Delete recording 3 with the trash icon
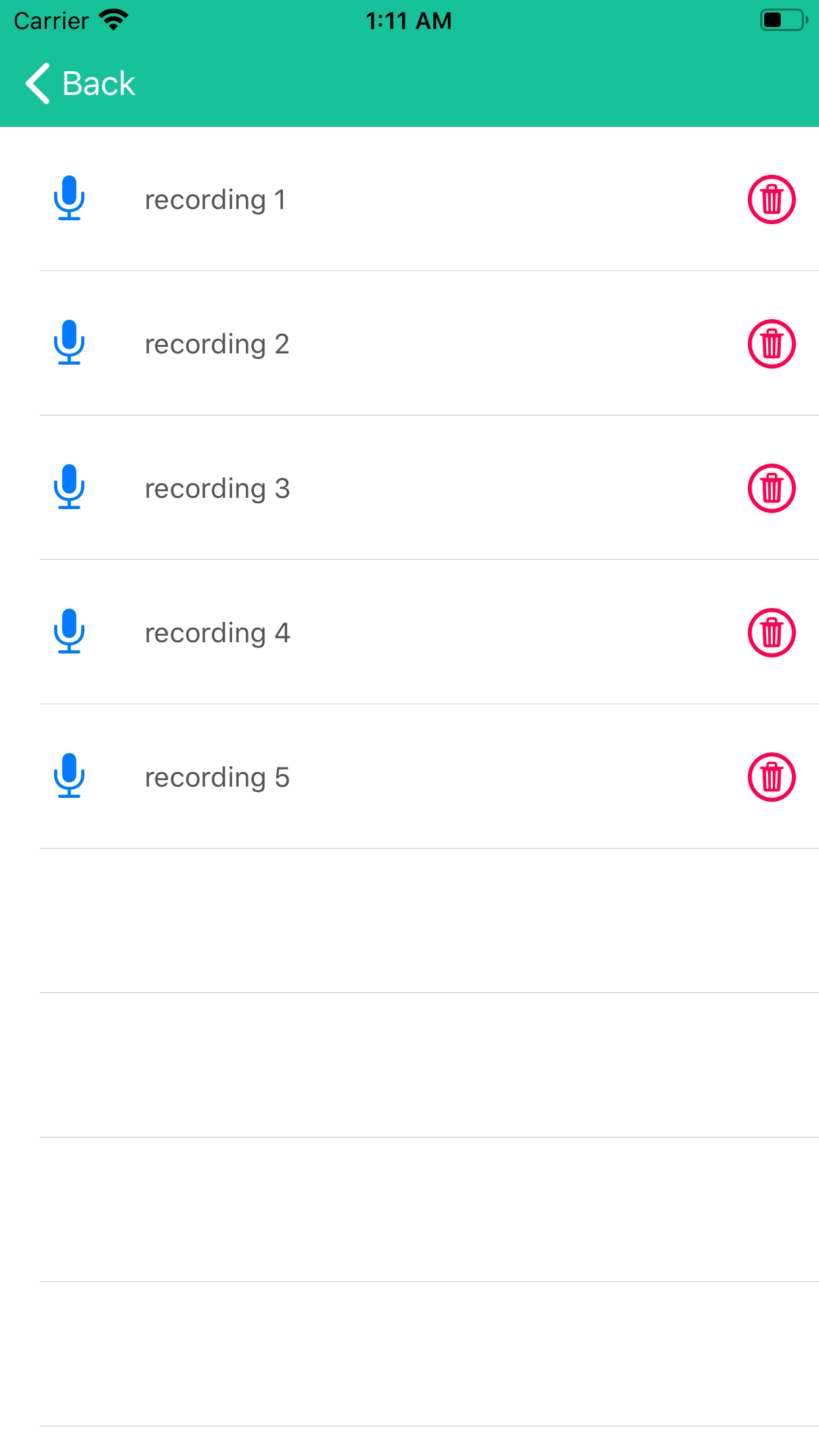The image size is (819, 1456). pyautogui.click(x=771, y=488)
